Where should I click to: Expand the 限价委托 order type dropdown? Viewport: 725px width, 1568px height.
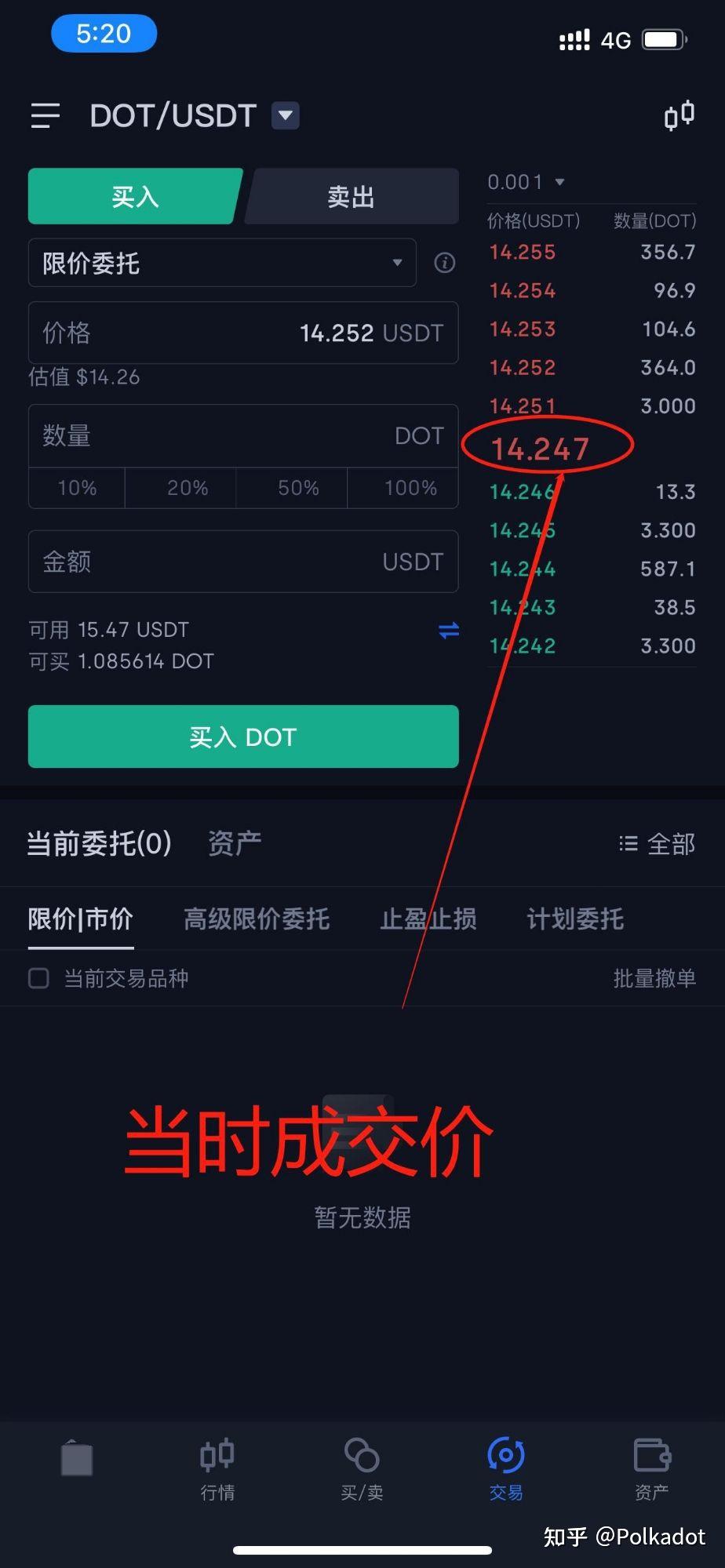[x=222, y=264]
